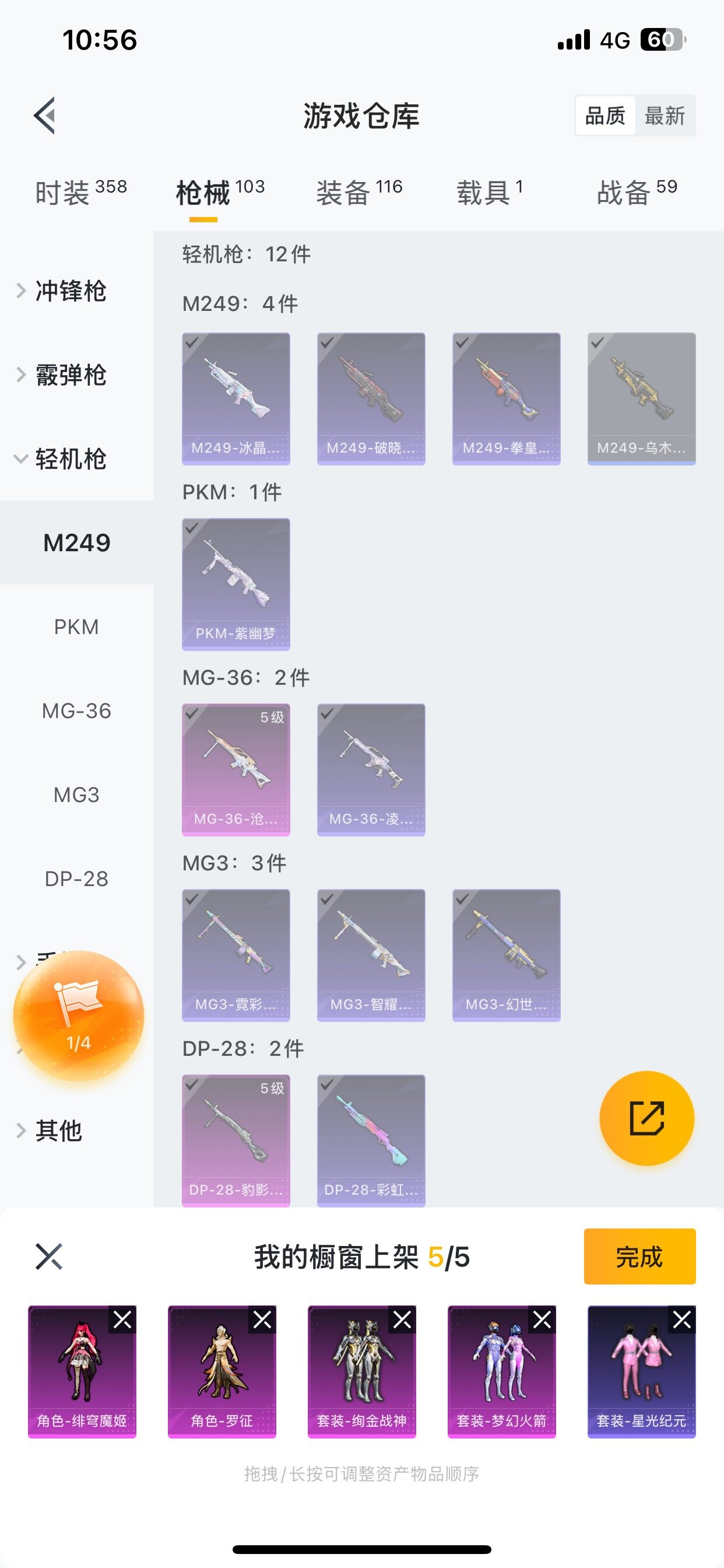724x1568 pixels.
Task: Jump to the DP-28 subcategory
Action: (x=76, y=879)
